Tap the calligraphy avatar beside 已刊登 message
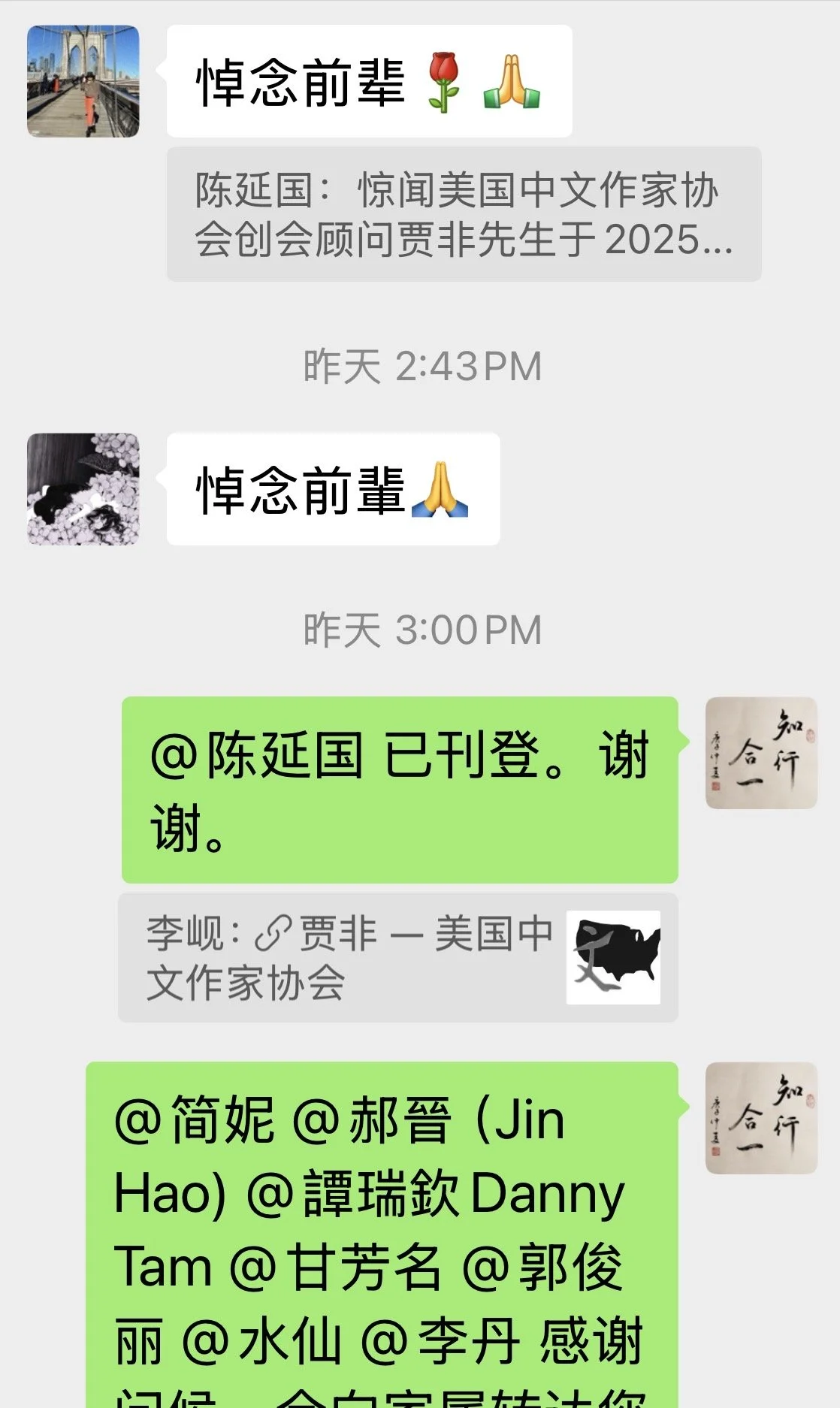 761,753
